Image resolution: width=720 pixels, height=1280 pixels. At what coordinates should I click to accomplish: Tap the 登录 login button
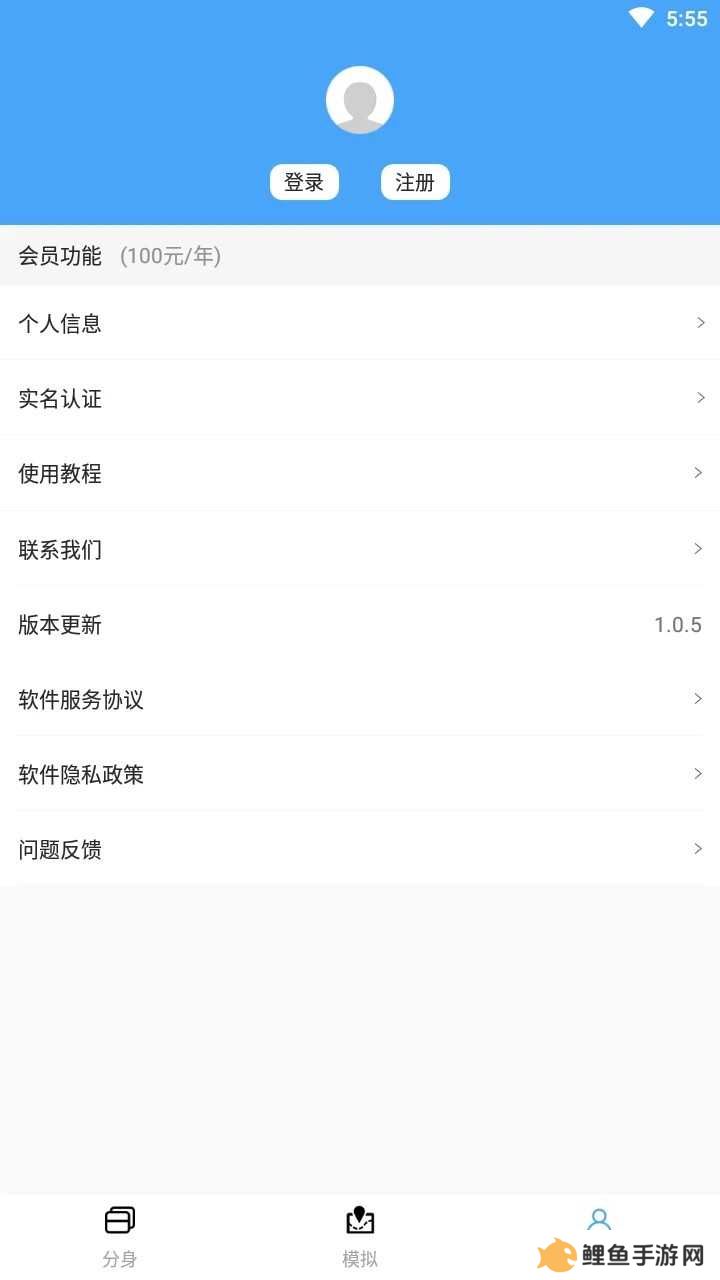click(x=304, y=182)
